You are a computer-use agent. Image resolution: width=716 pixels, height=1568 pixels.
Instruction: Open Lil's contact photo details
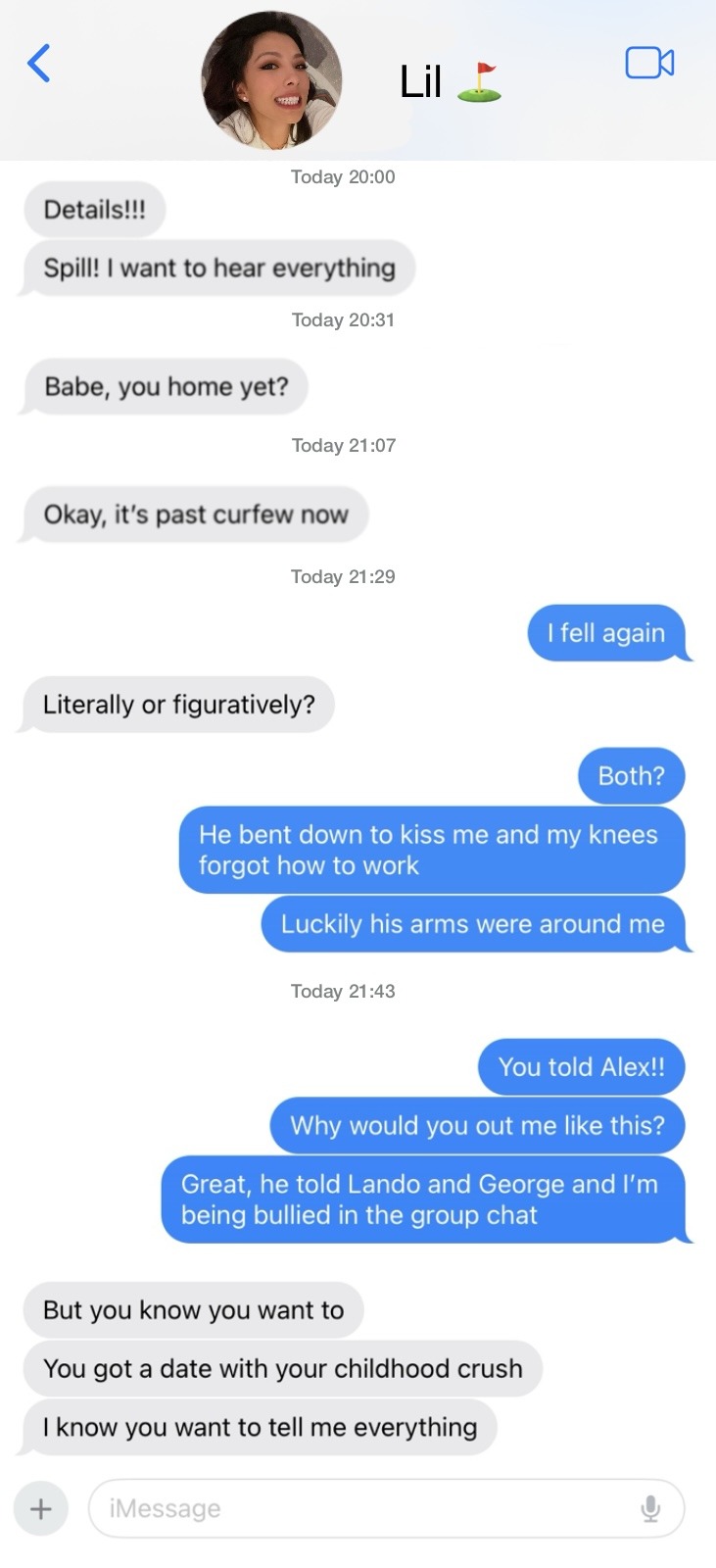(271, 80)
